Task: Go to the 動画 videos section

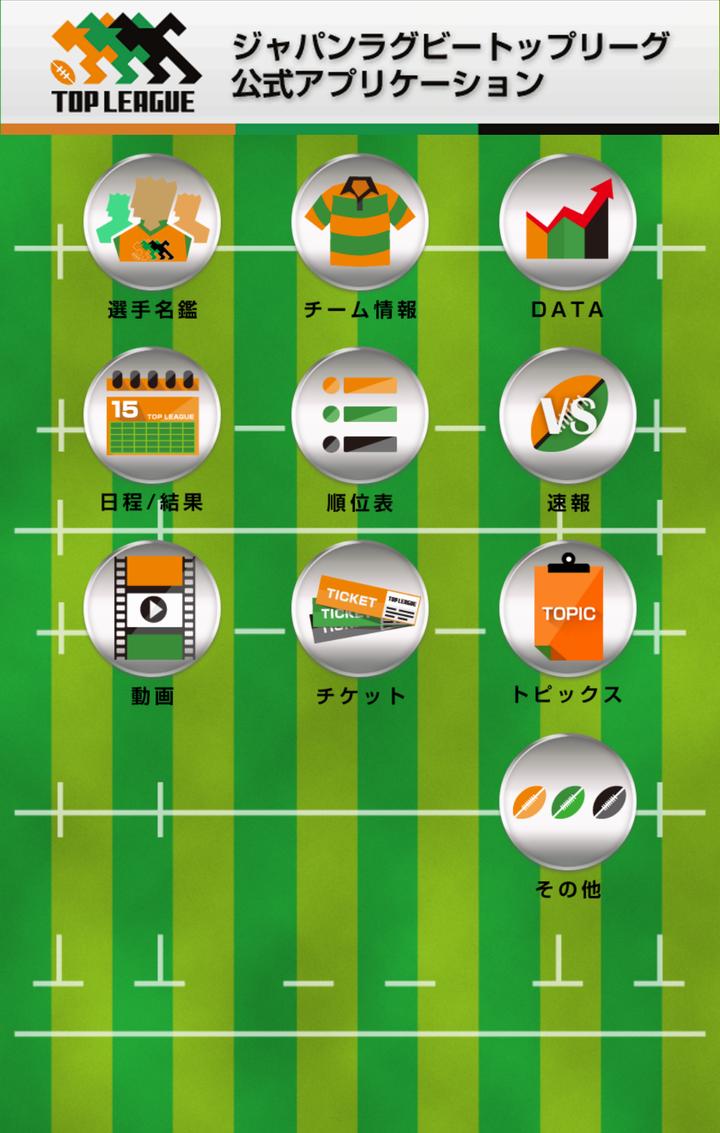Action: click(152, 609)
